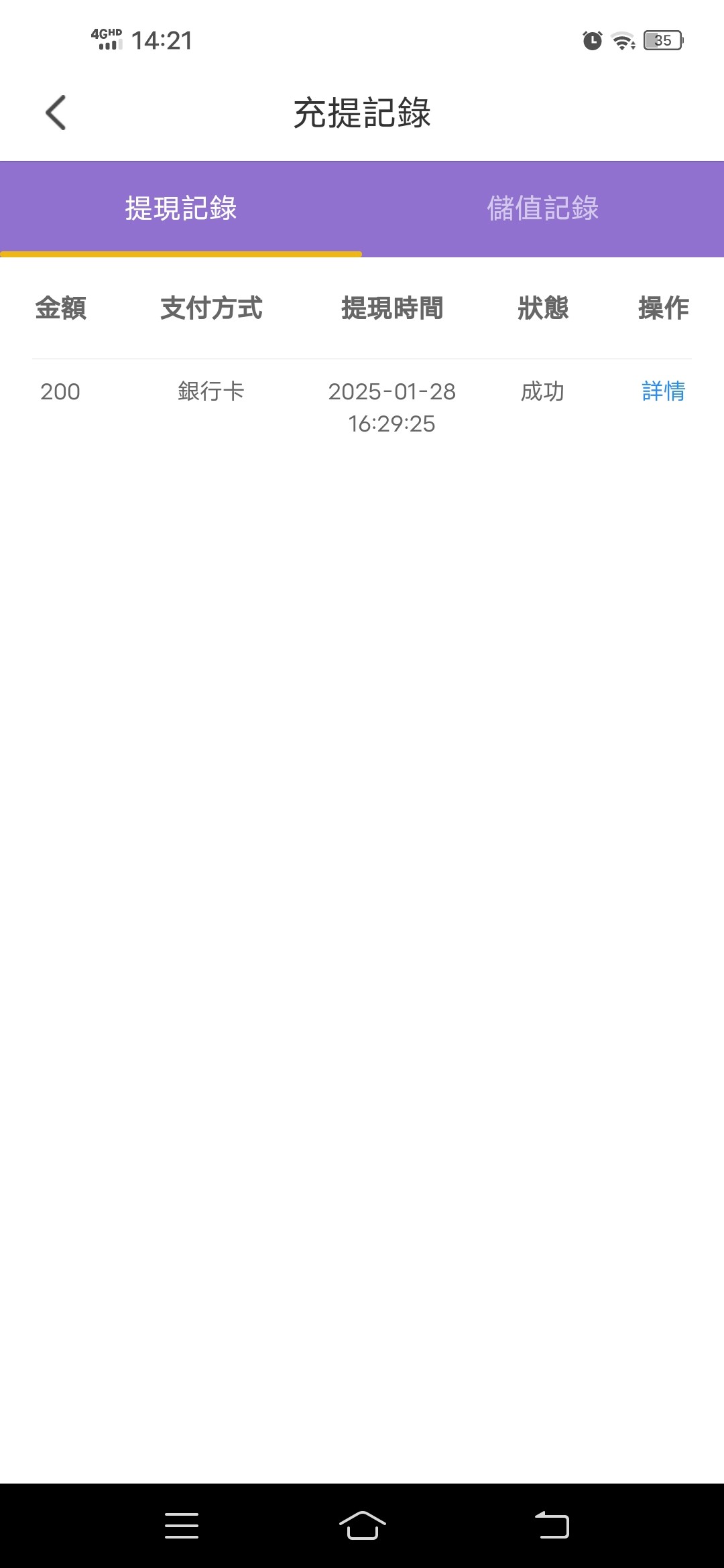Screen dimensions: 724x1568
Task: Switch to the 儲值記錄 tab
Action: [x=543, y=208]
